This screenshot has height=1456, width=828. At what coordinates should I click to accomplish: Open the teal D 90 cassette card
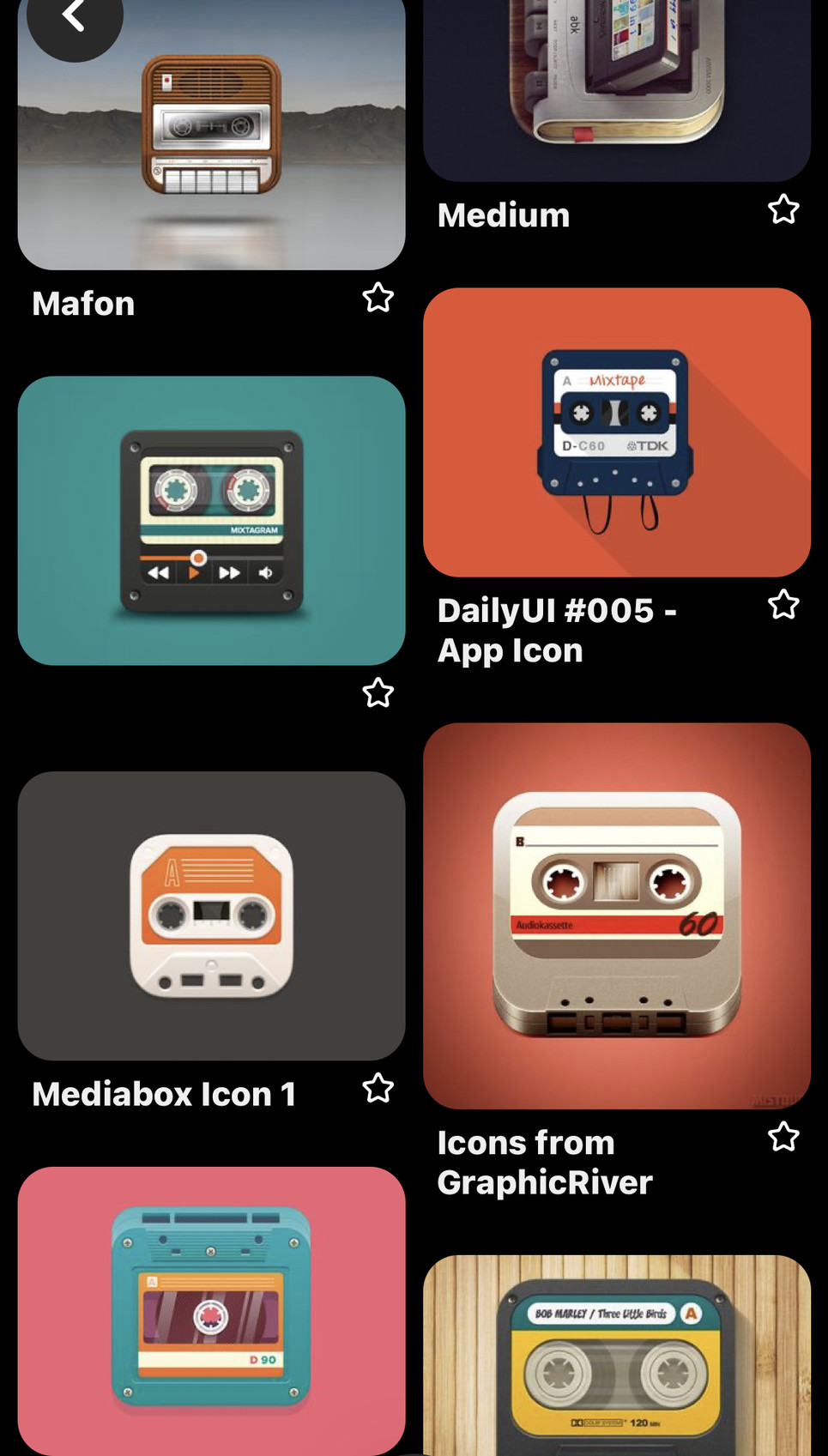pyautogui.click(x=211, y=1311)
